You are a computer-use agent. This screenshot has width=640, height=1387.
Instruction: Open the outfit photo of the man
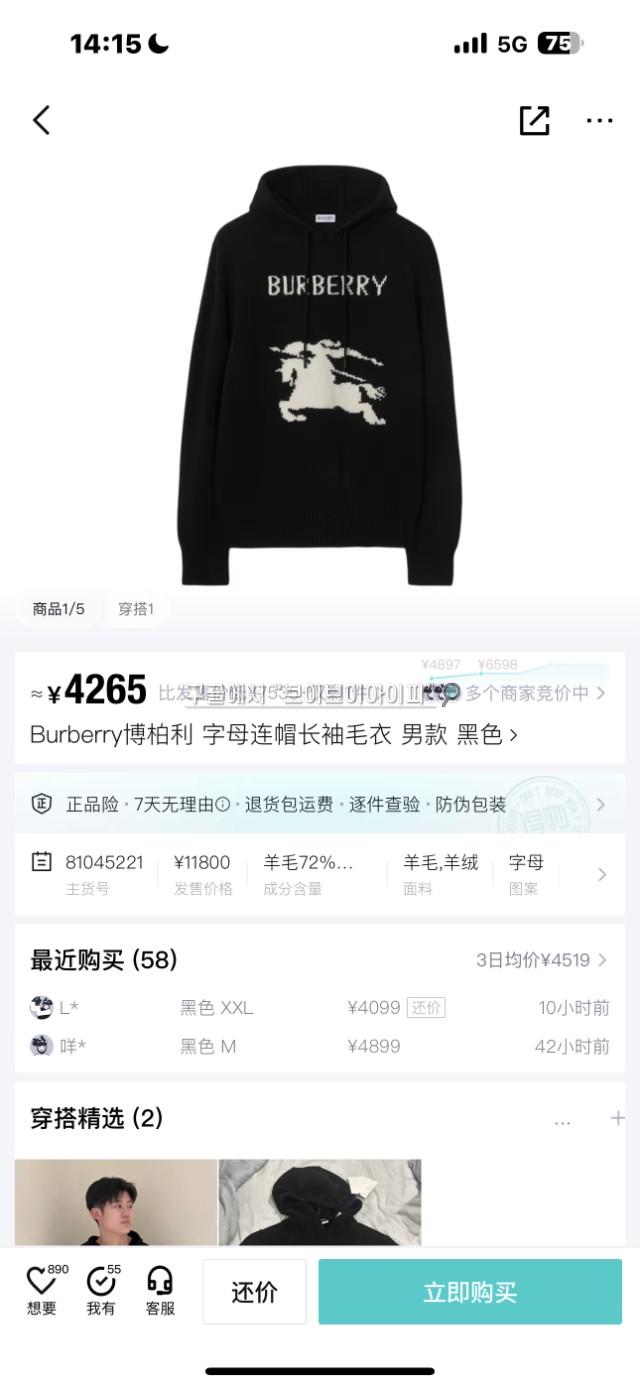pyautogui.click(x=116, y=1202)
